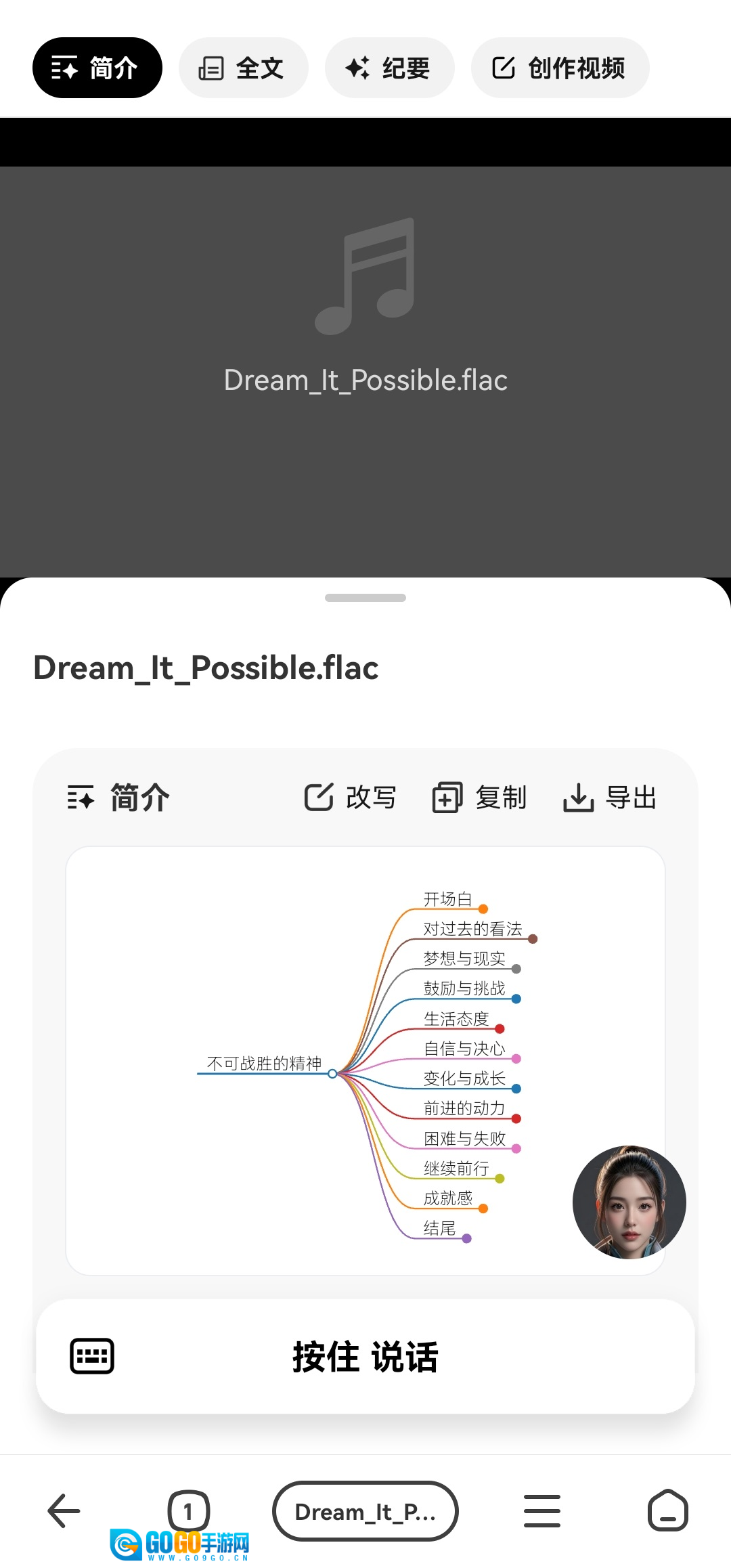731x1568 pixels.
Task: Go back with the arrow
Action: point(64,1511)
